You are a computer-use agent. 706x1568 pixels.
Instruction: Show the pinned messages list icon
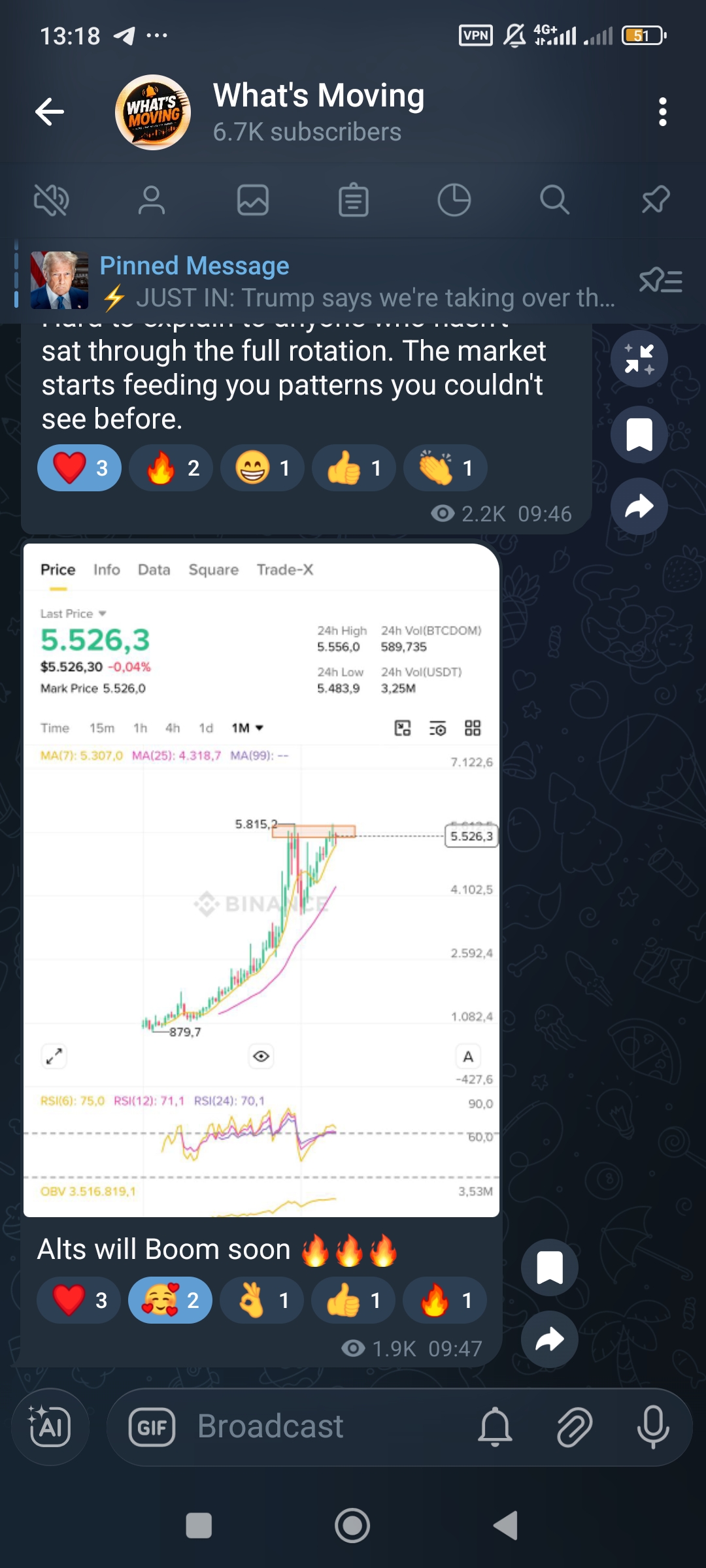(660, 282)
